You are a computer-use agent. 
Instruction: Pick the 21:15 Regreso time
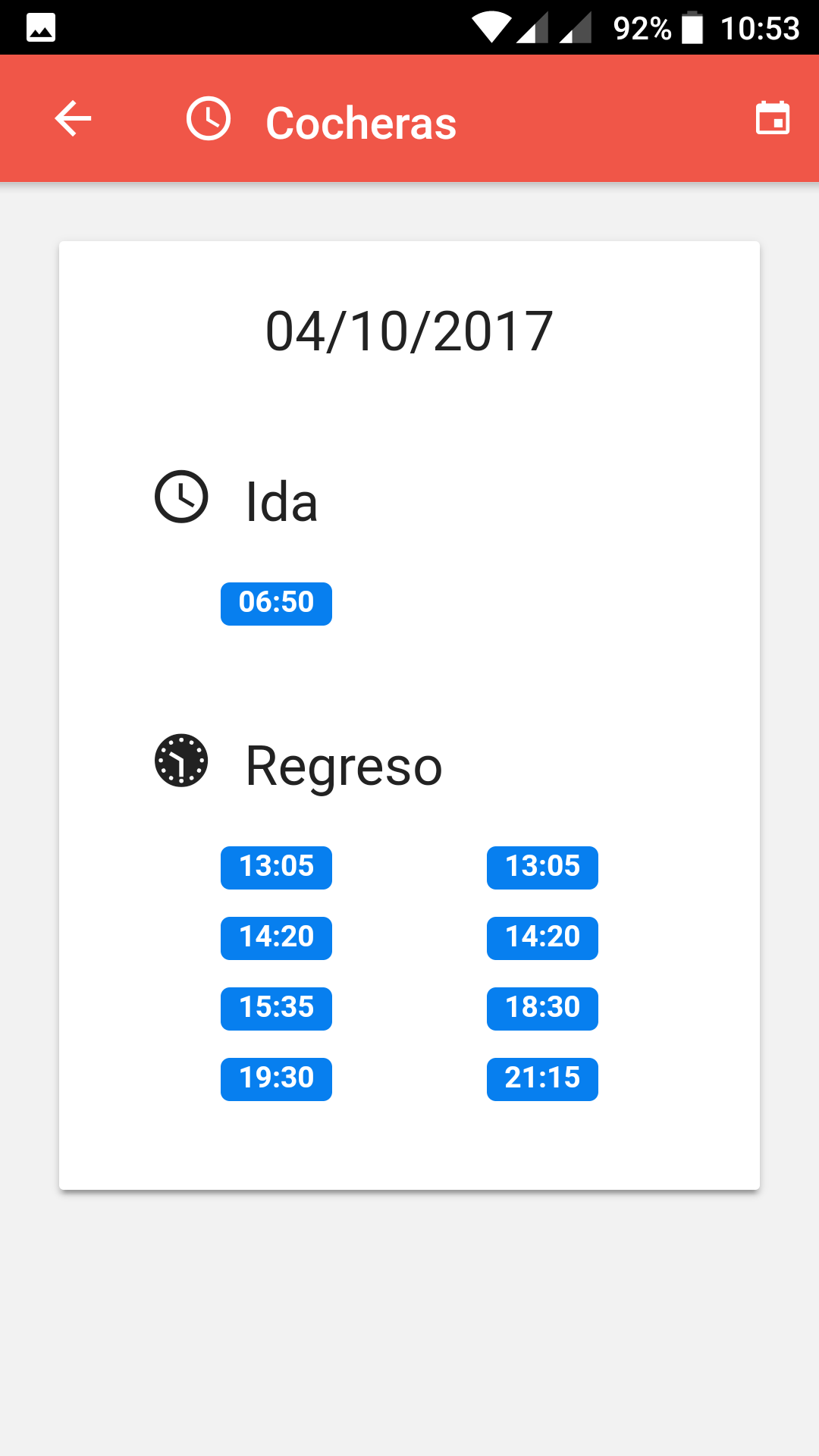[x=542, y=1079]
